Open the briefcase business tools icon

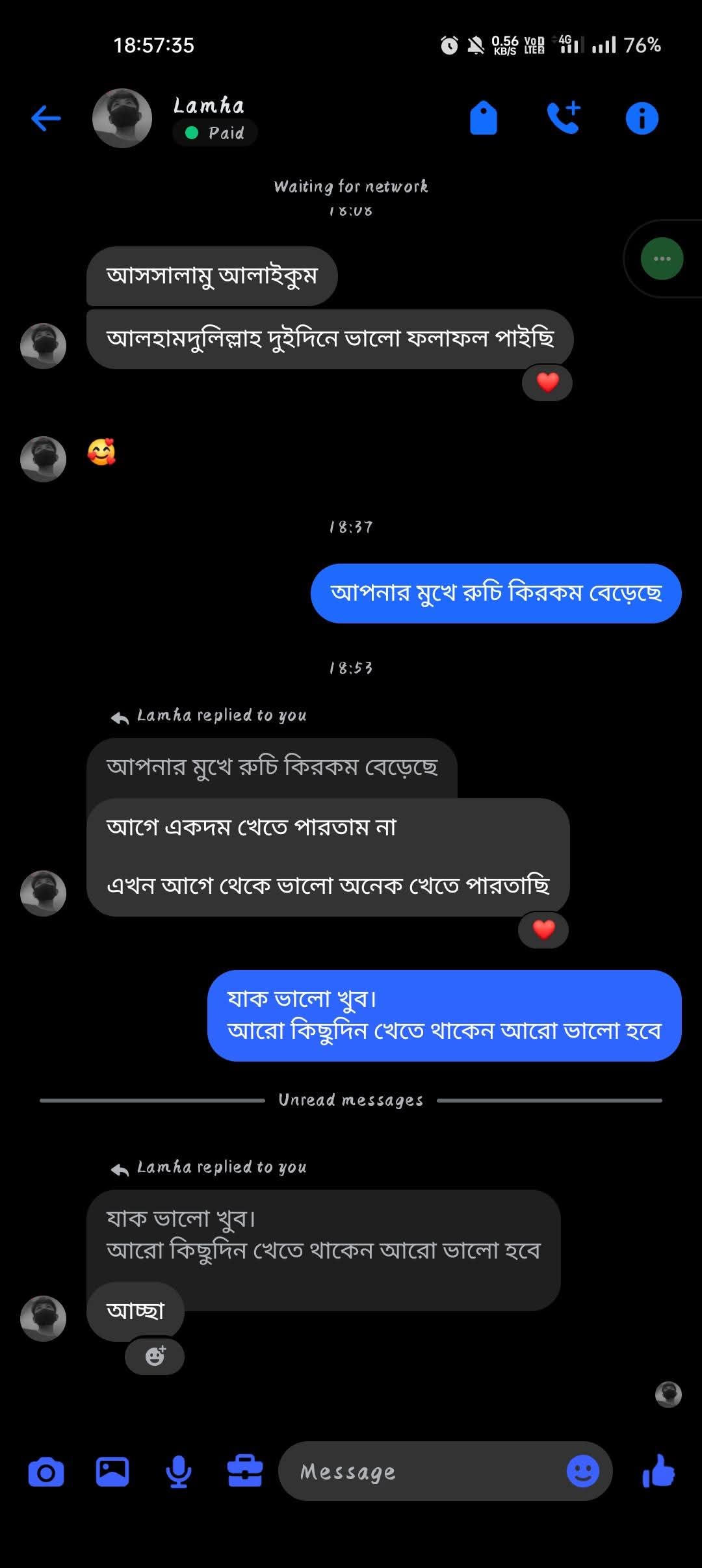(x=244, y=1472)
